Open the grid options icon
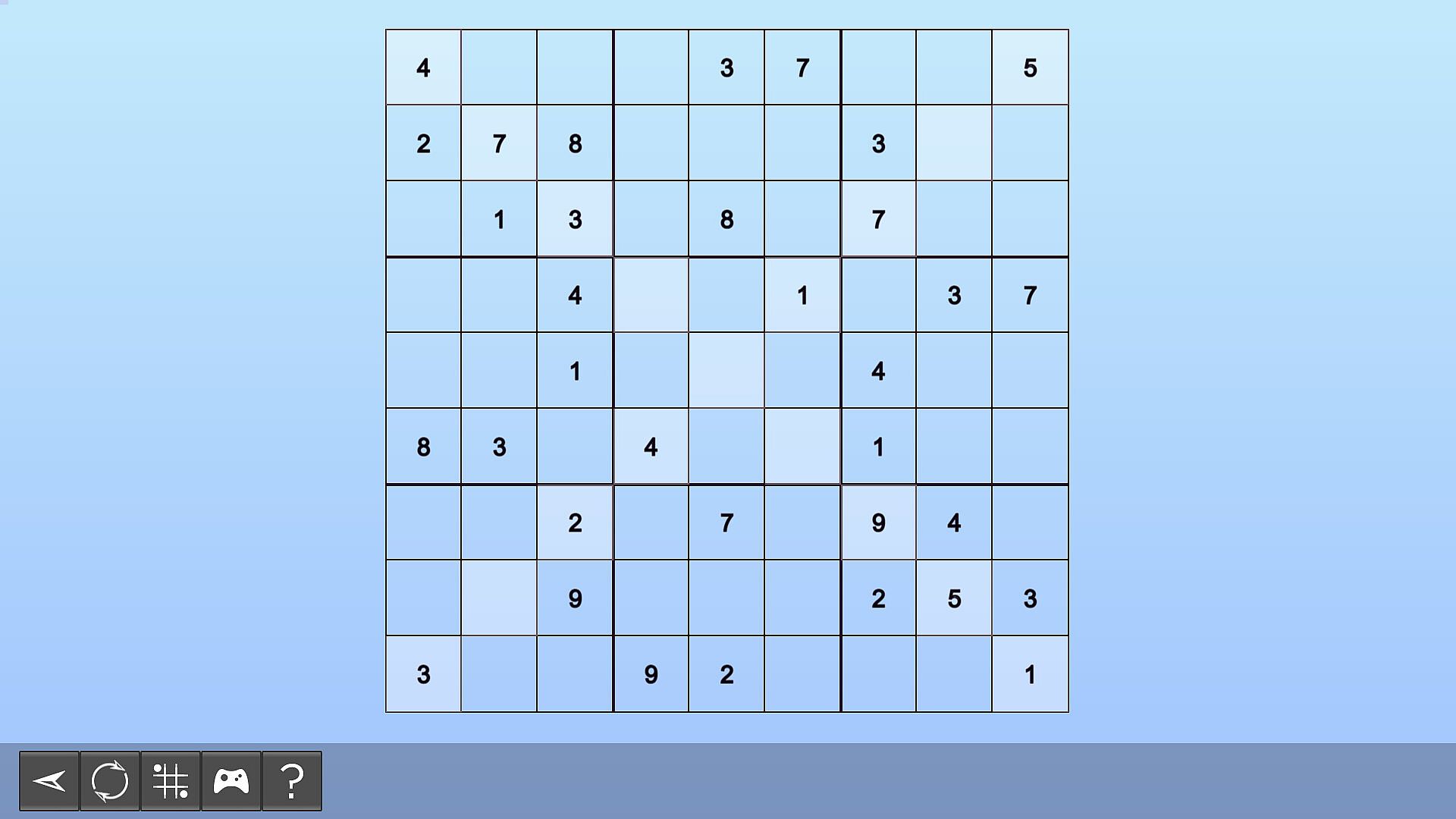Viewport: 1456px width, 819px height. [x=171, y=780]
